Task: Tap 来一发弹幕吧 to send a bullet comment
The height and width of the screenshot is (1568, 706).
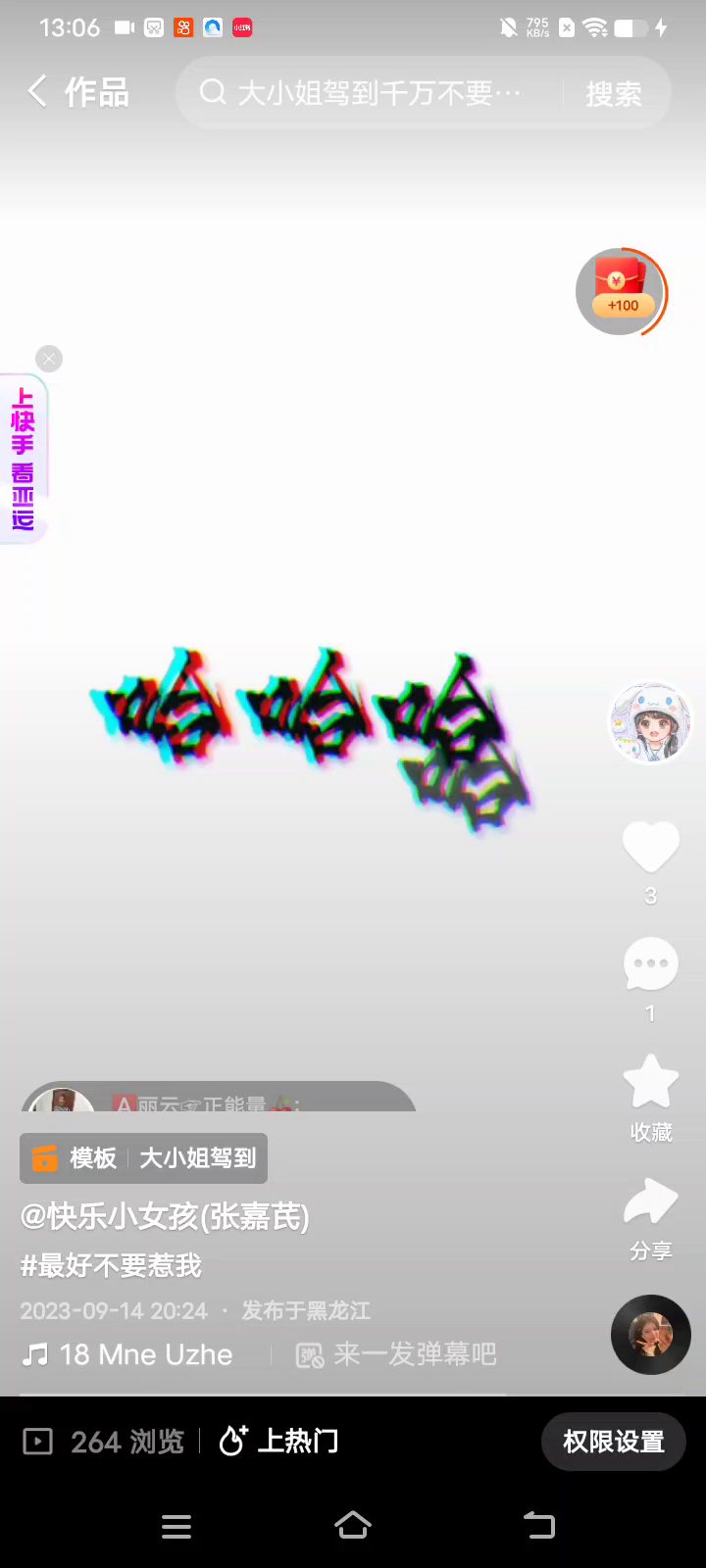Action: (397, 1354)
